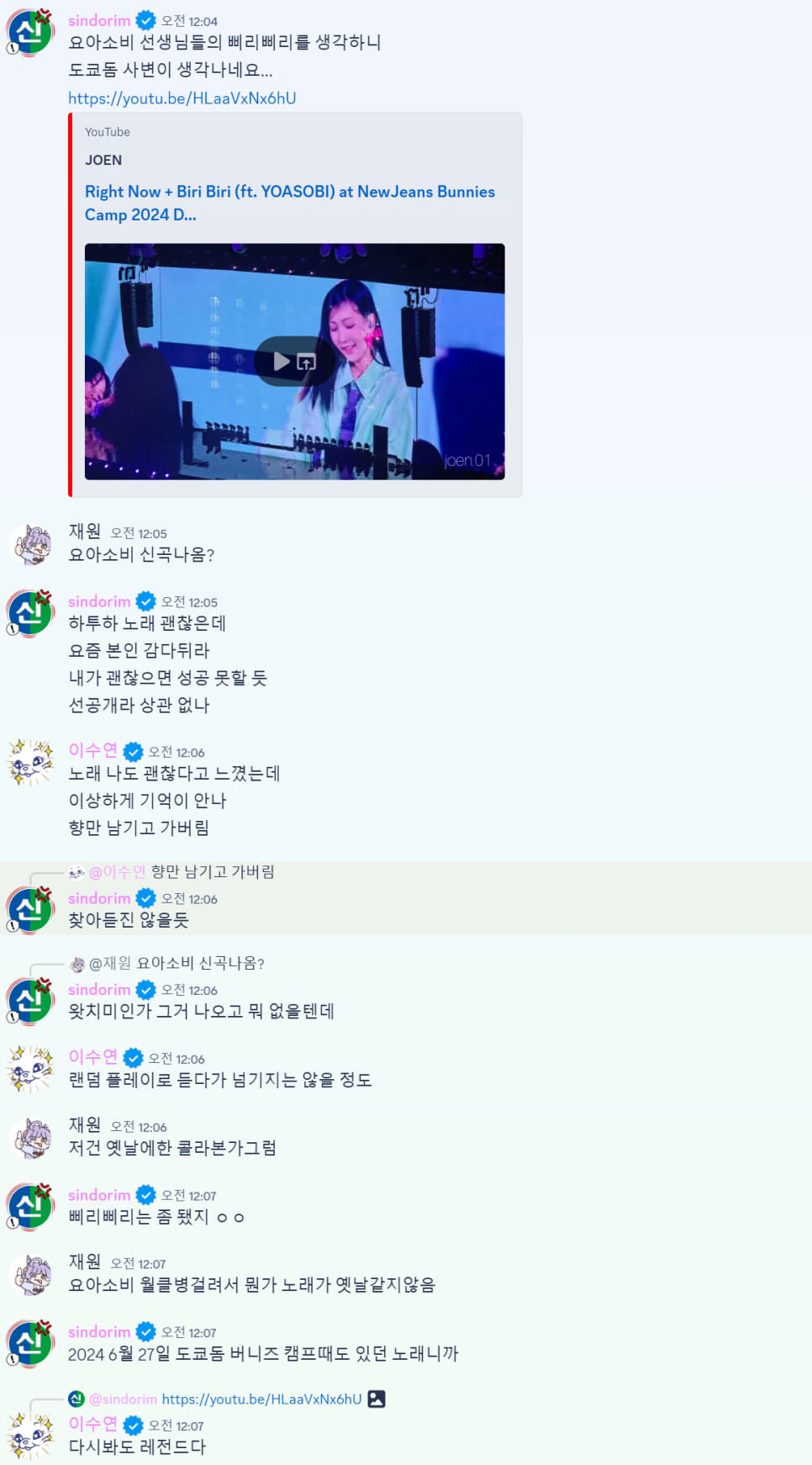Viewport: 812px width, 1465px height.
Task: Jump to replied message 향만 남기고 가버림
Action: [x=212, y=872]
